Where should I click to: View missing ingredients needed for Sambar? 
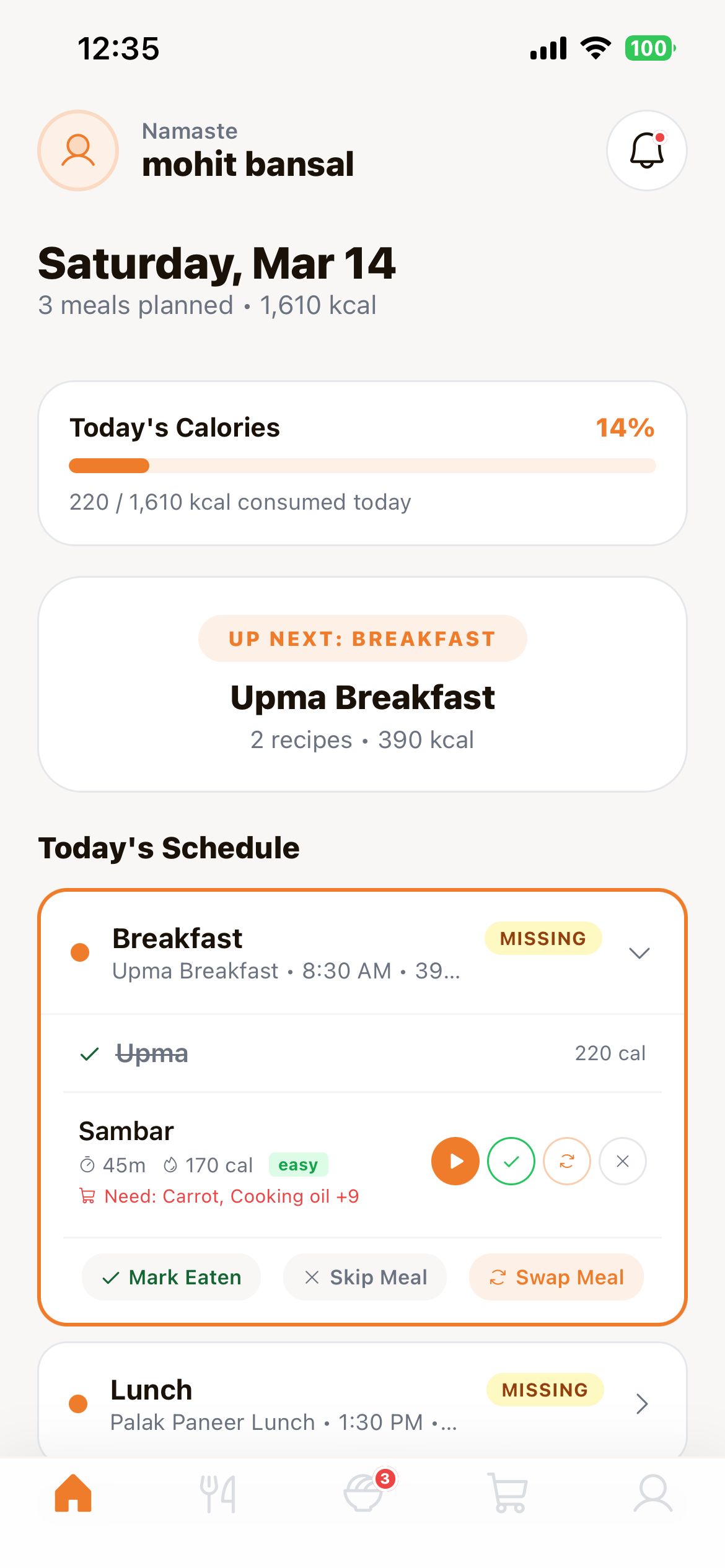coord(231,1196)
